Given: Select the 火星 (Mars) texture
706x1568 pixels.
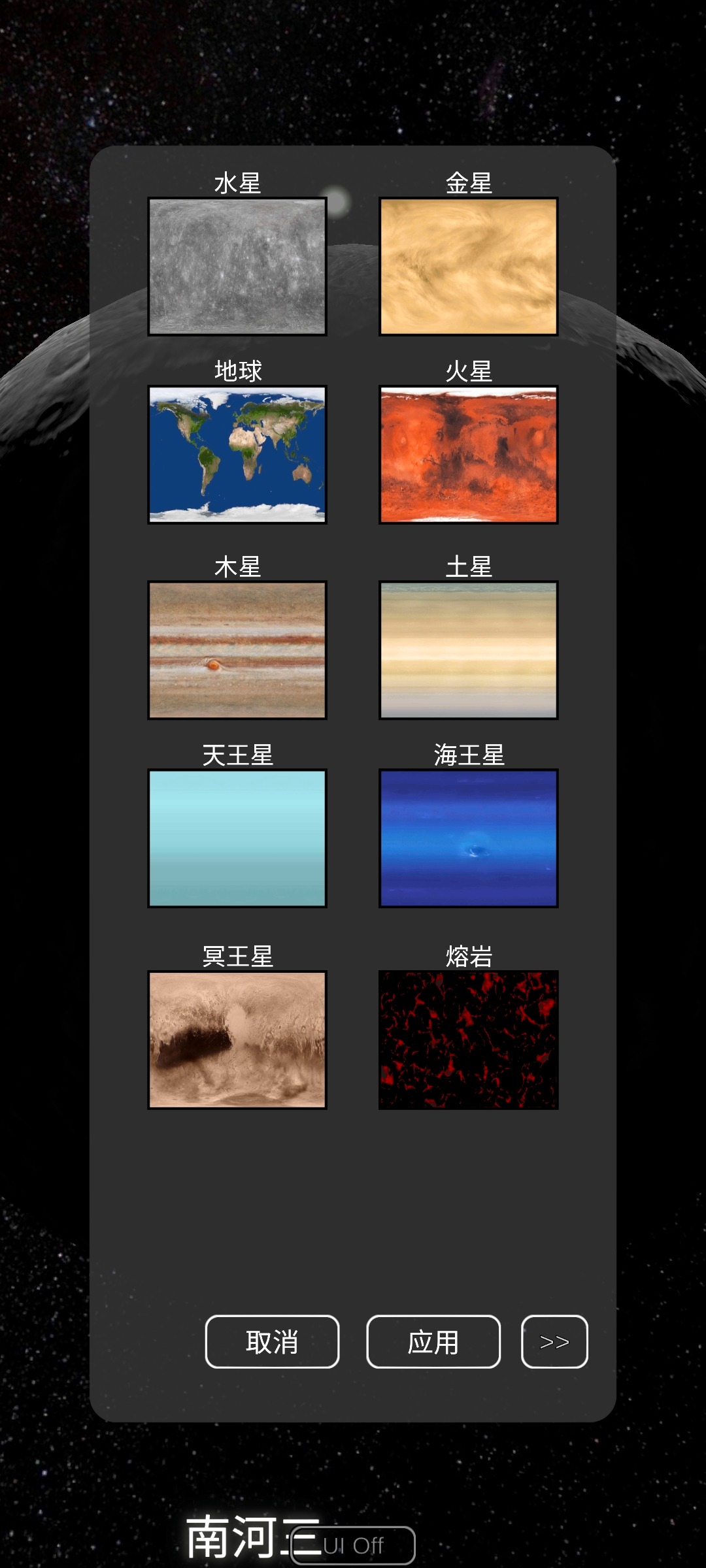Looking at the screenshot, I should [469, 455].
